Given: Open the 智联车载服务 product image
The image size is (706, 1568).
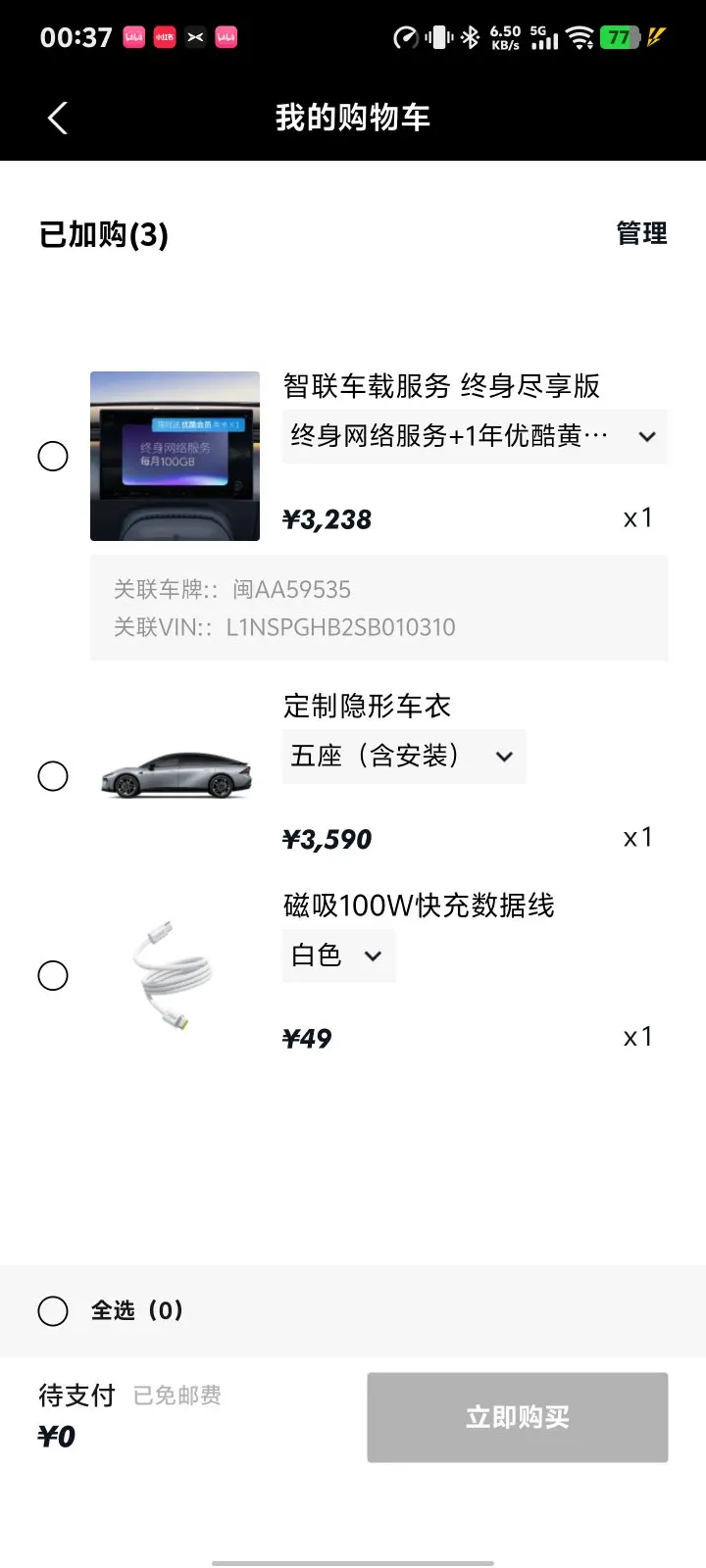Looking at the screenshot, I should pos(175,457).
